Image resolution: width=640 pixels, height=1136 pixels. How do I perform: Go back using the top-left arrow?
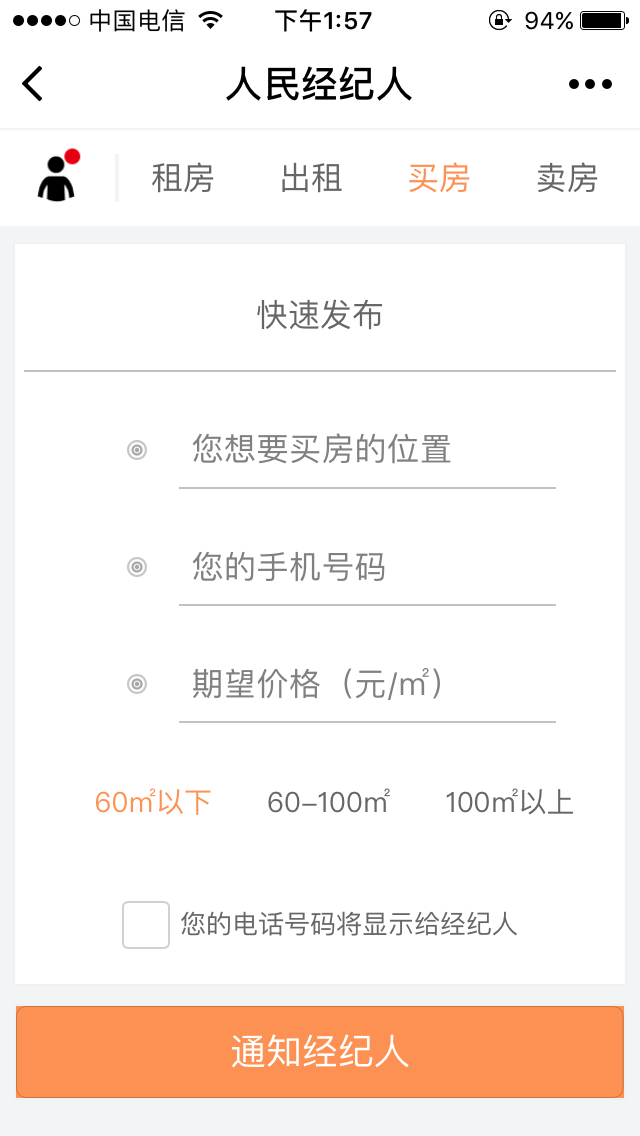click(33, 84)
